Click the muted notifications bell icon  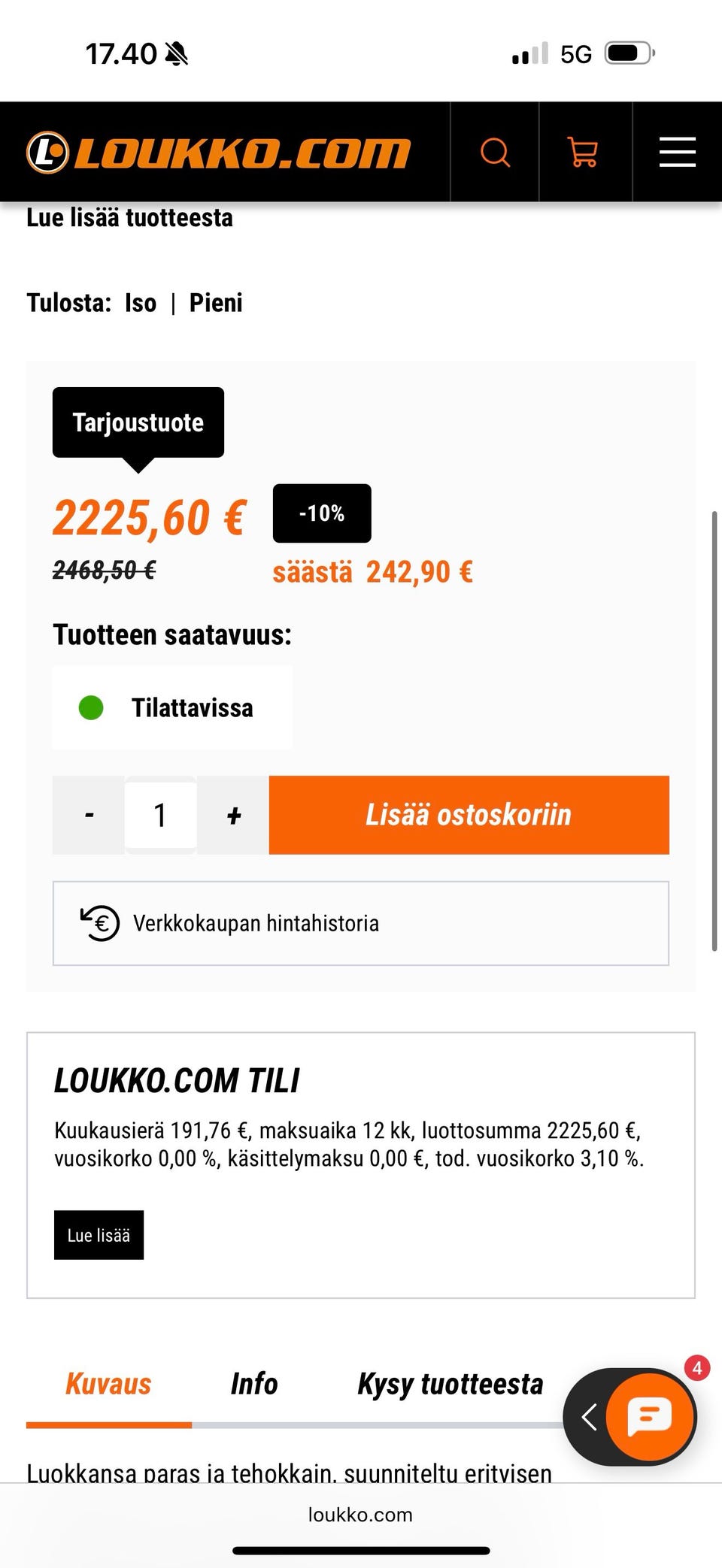(x=174, y=54)
